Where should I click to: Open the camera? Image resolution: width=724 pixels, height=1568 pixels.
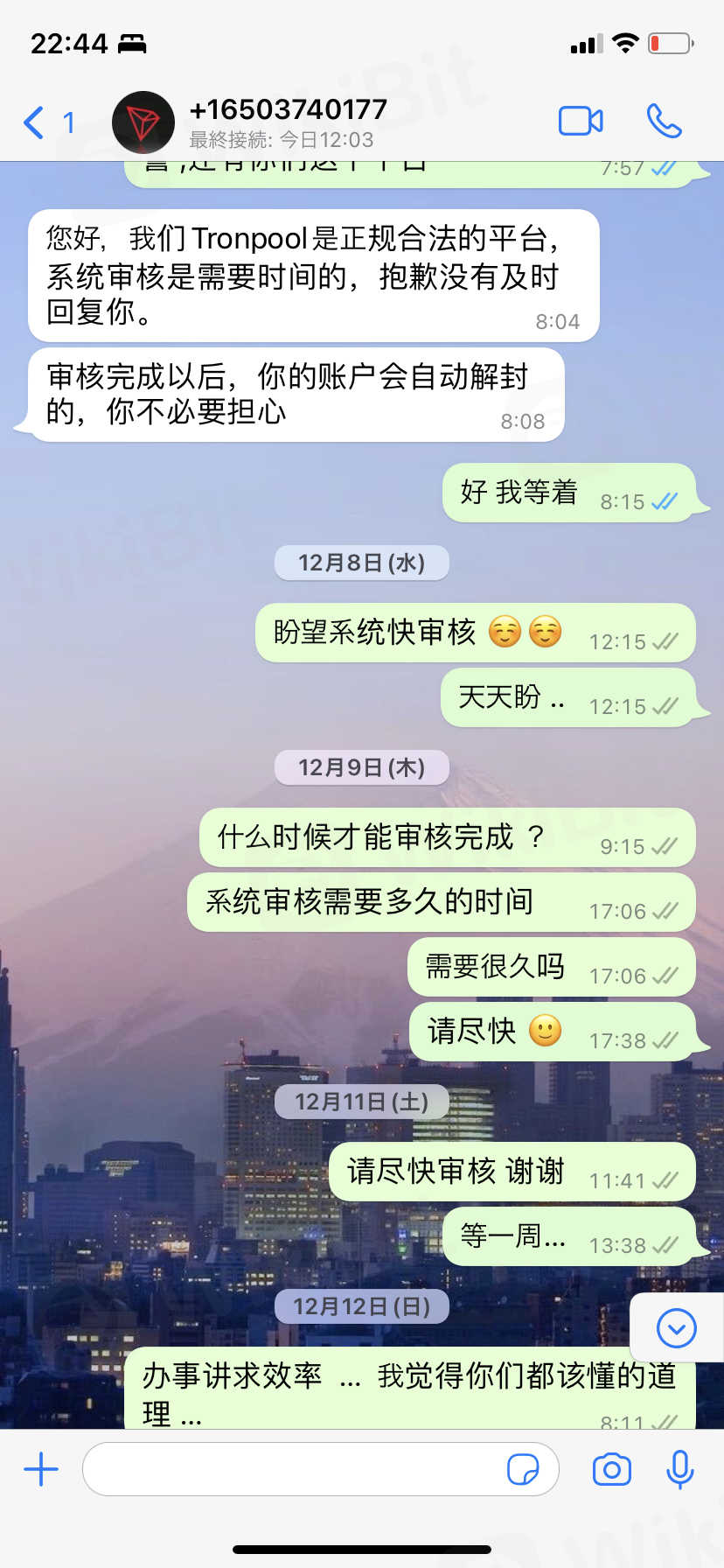tap(612, 1469)
